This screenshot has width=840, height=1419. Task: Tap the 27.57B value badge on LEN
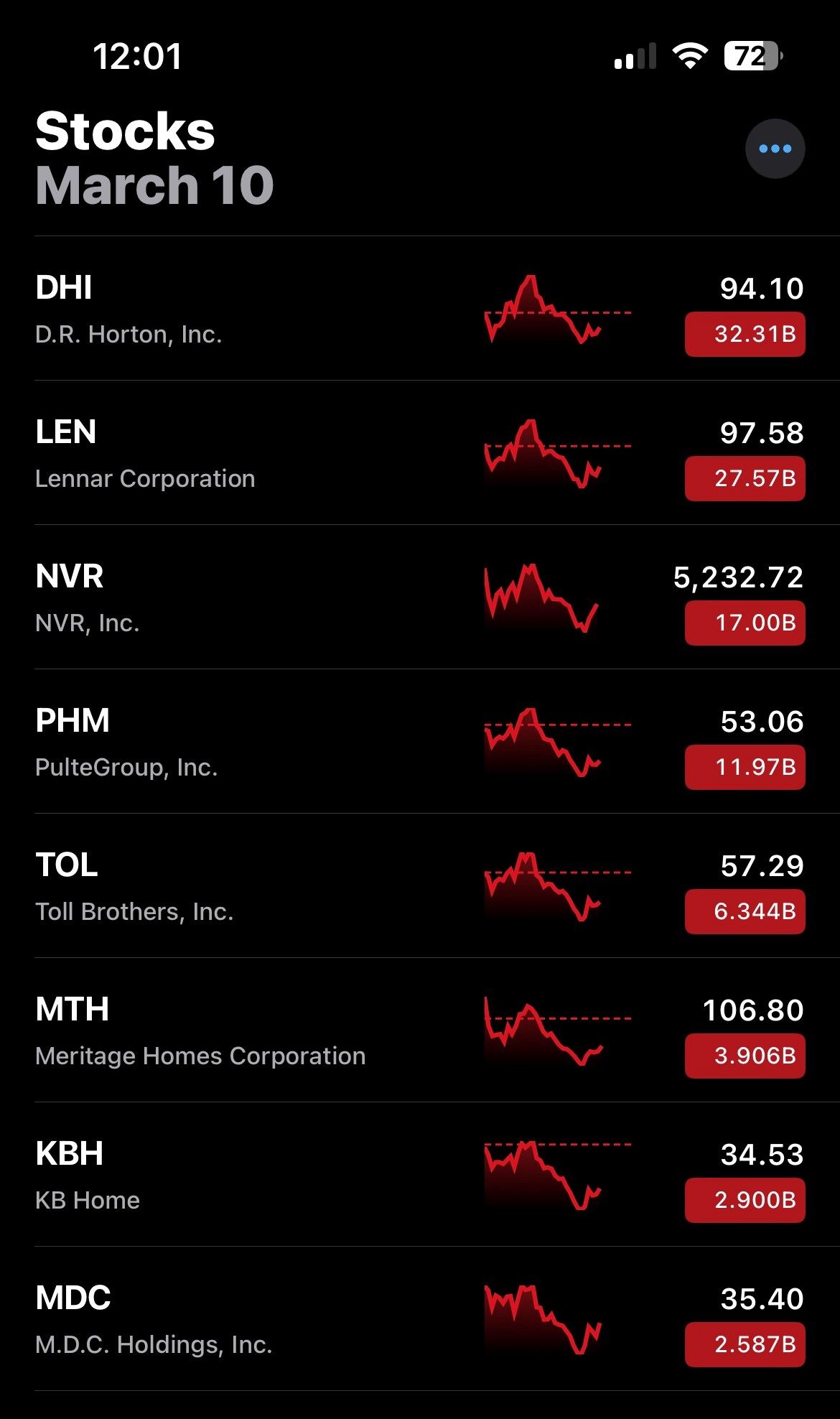click(x=745, y=479)
